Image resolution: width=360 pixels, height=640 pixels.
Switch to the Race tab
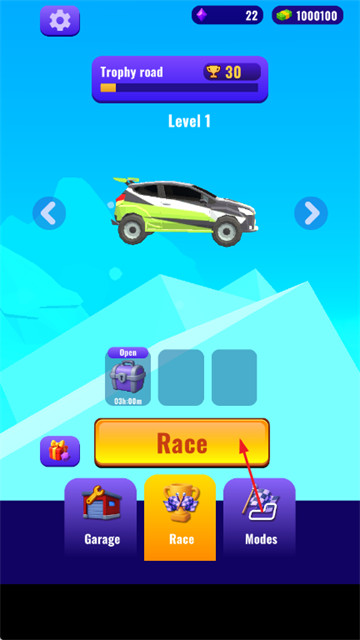click(x=180, y=517)
